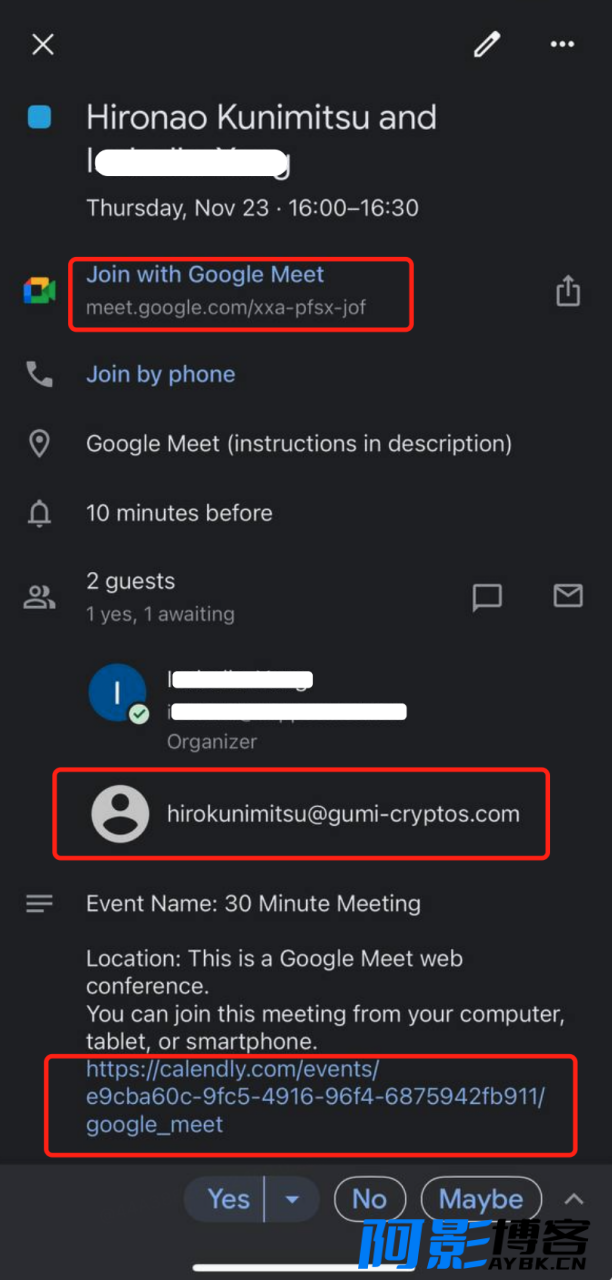Expand the RSVP bar chevron
The width and height of the screenshot is (612, 1280).
pyautogui.click(x=574, y=1198)
